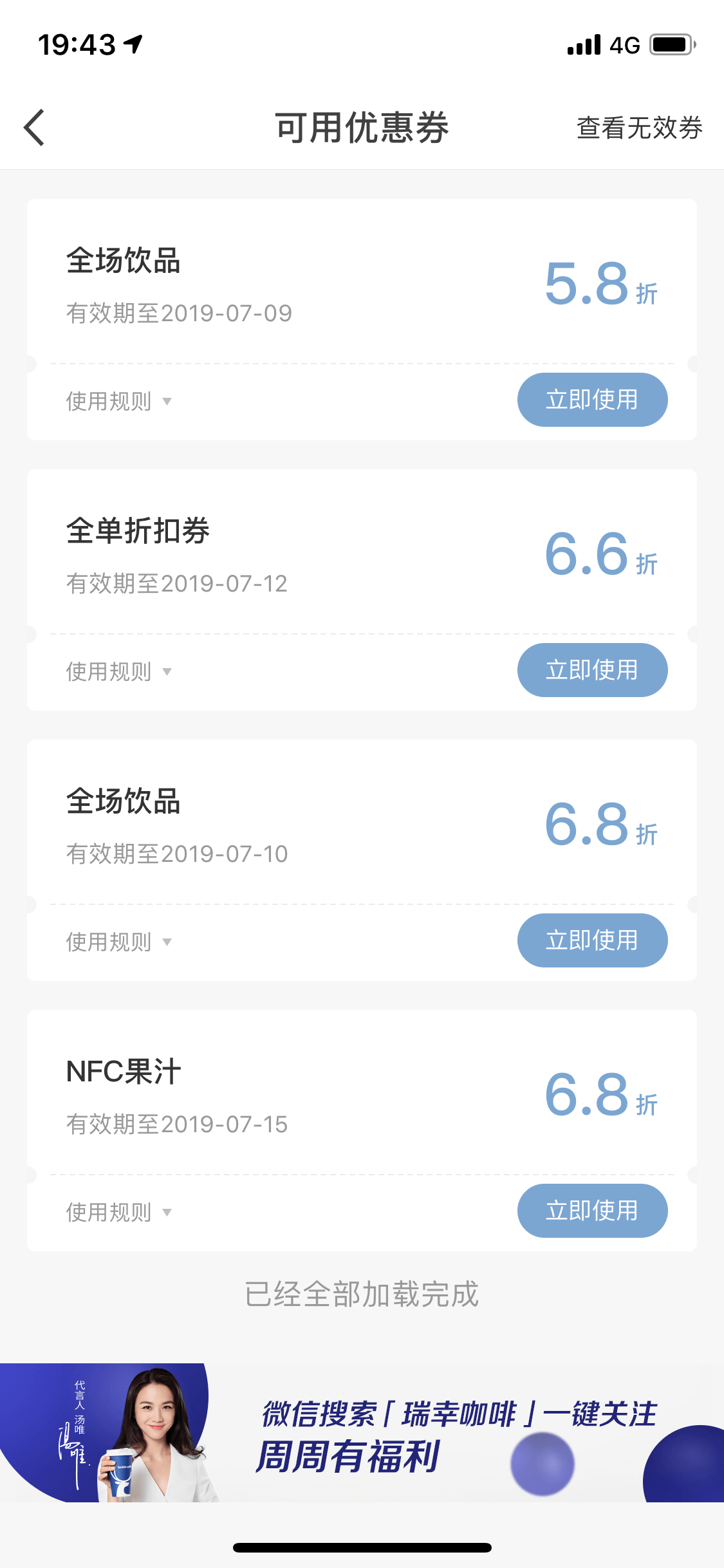Use the 5.8折 全场饮品 coupon now
This screenshot has height=1568, width=724.
click(x=592, y=400)
